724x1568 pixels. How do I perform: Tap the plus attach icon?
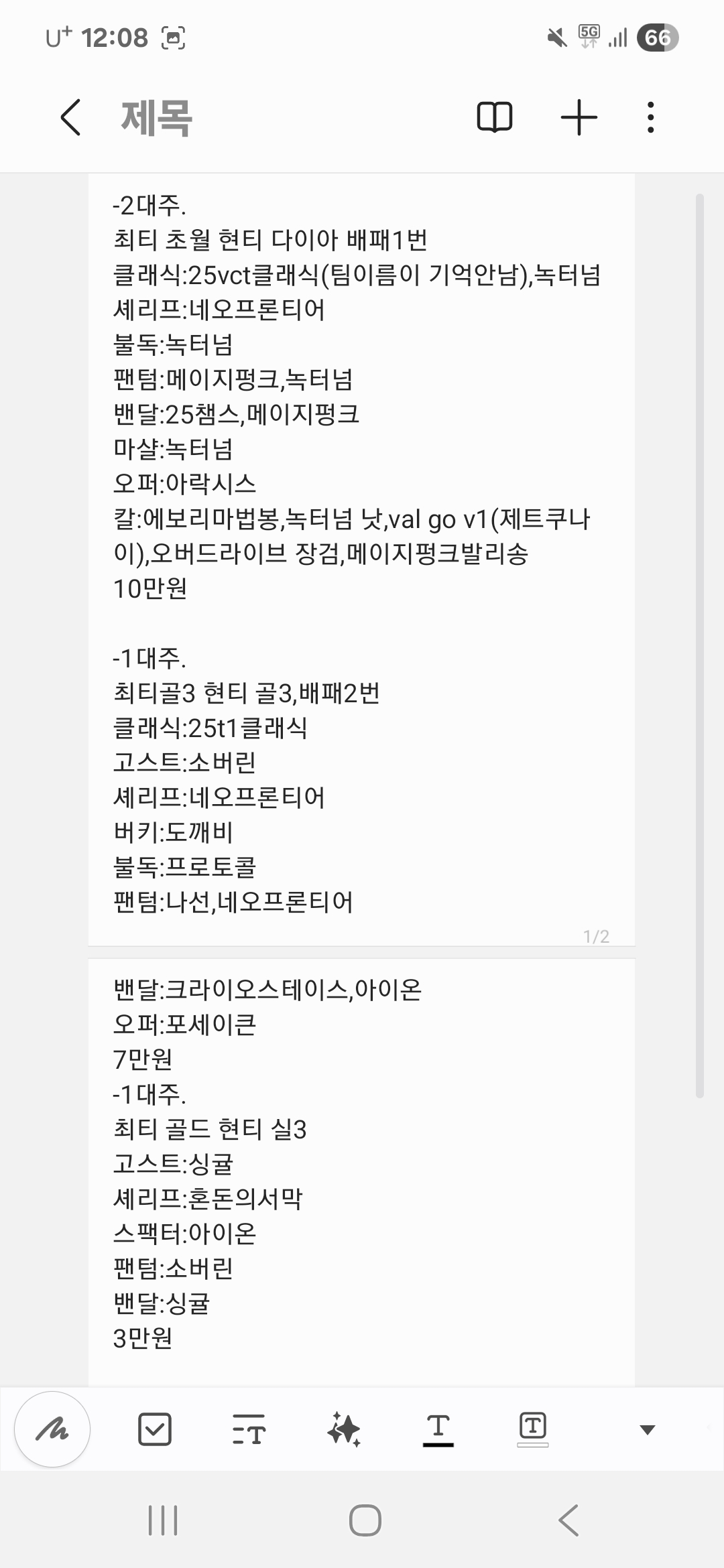(x=579, y=118)
